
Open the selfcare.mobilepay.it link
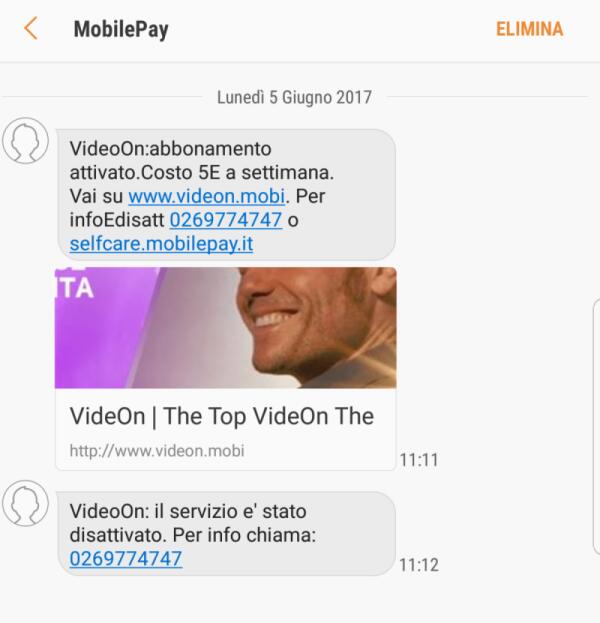pyautogui.click(x=161, y=243)
